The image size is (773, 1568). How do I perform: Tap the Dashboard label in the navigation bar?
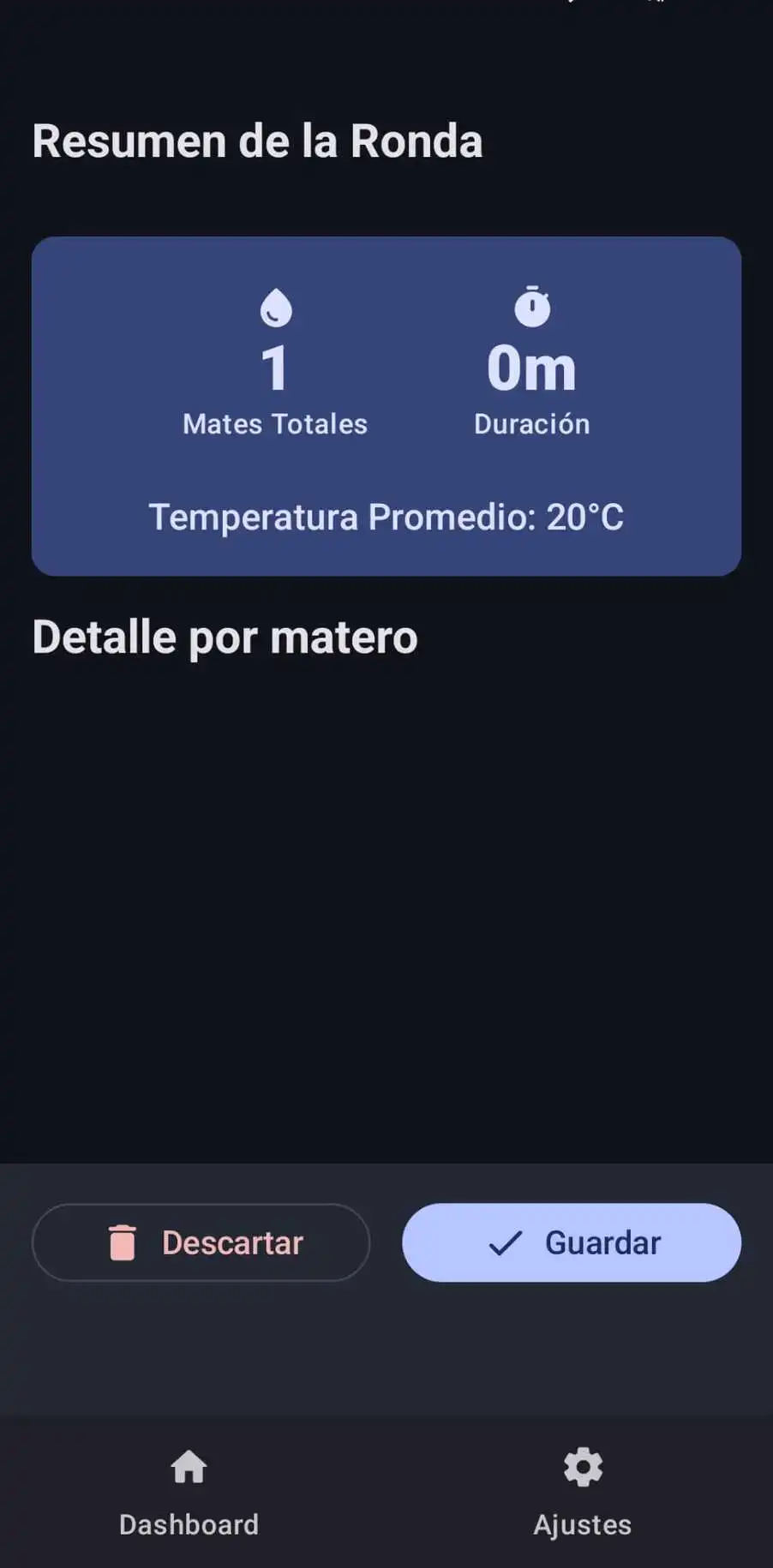pyautogui.click(x=188, y=1524)
